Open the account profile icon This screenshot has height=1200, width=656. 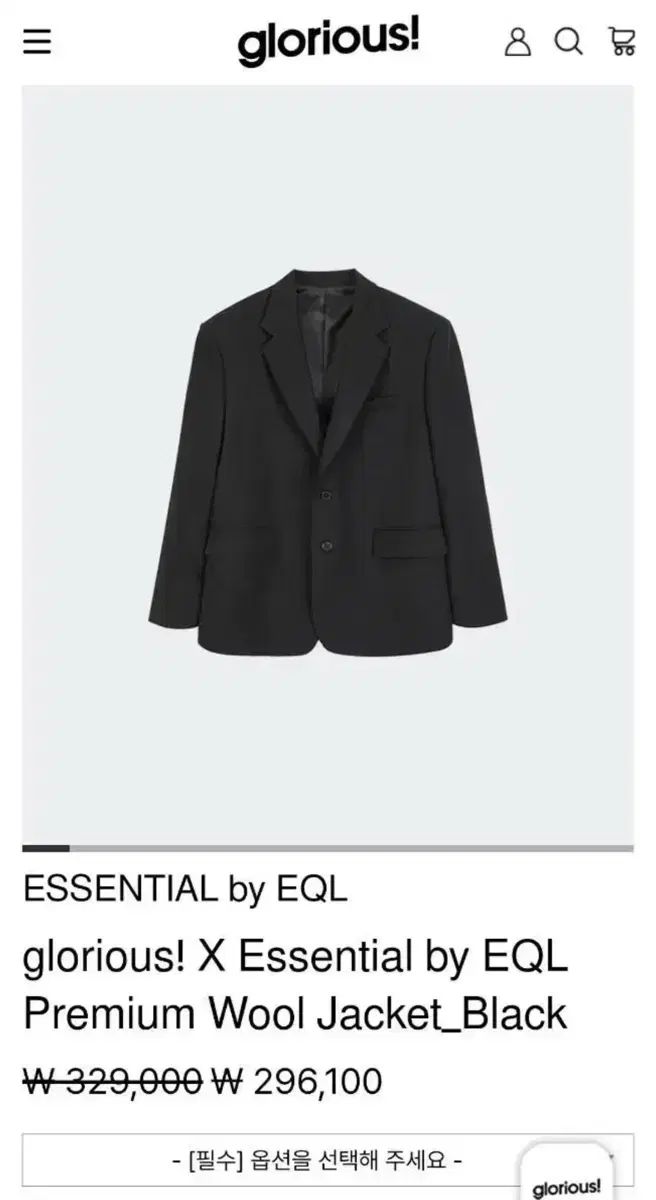tap(517, 42)
